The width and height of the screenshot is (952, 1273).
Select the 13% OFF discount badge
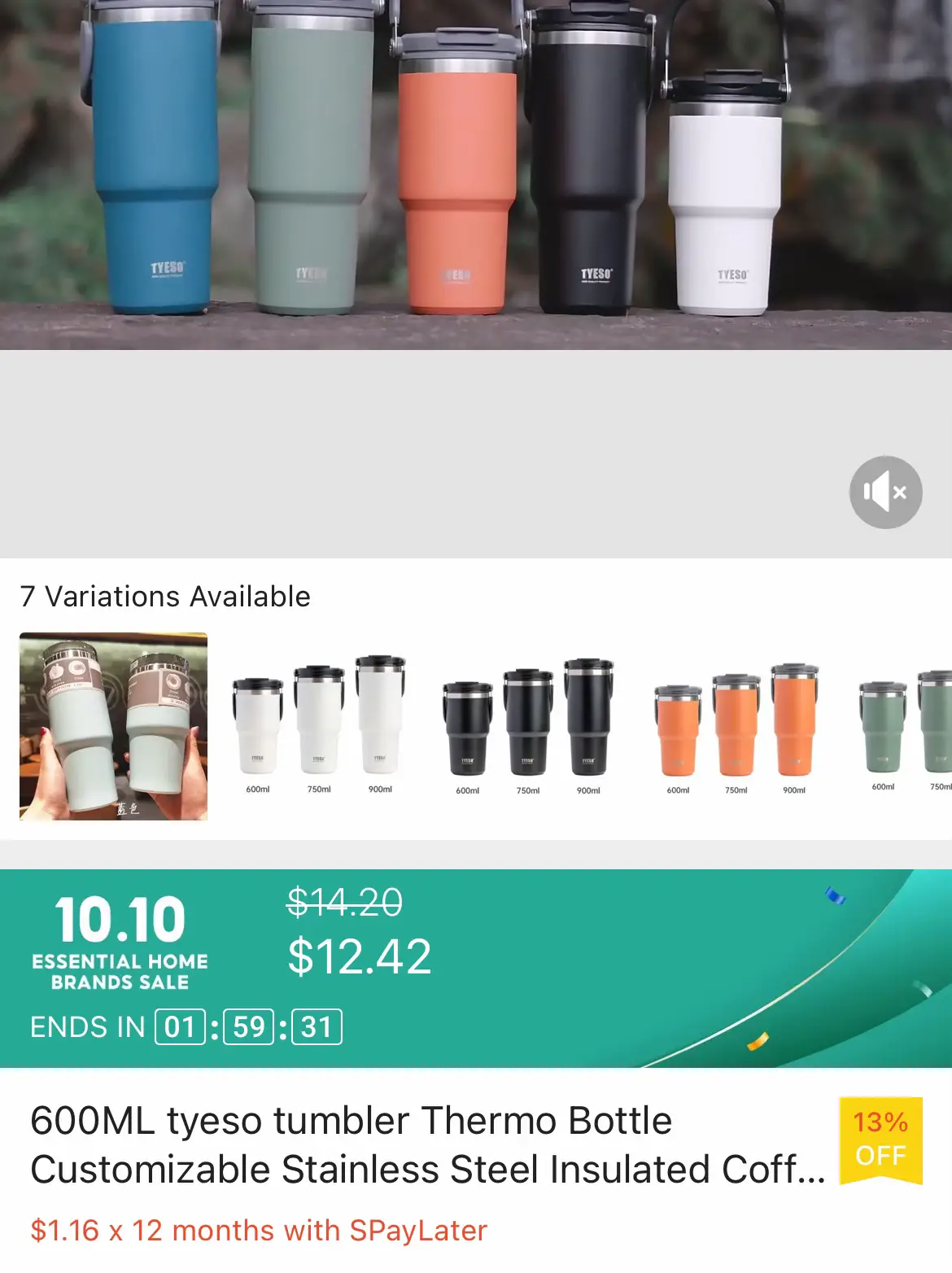click(881, 1138)
